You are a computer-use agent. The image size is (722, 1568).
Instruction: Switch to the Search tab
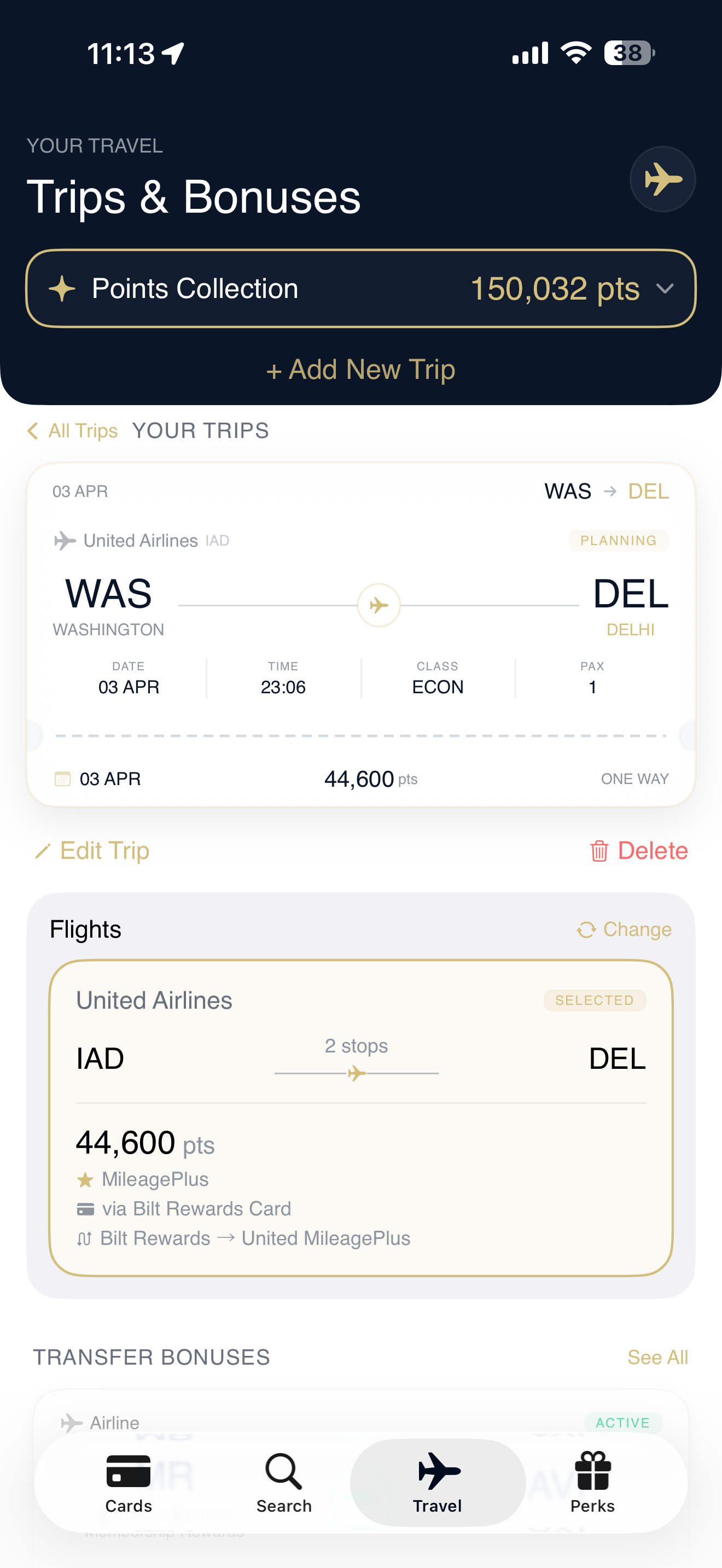[284, 1483]
